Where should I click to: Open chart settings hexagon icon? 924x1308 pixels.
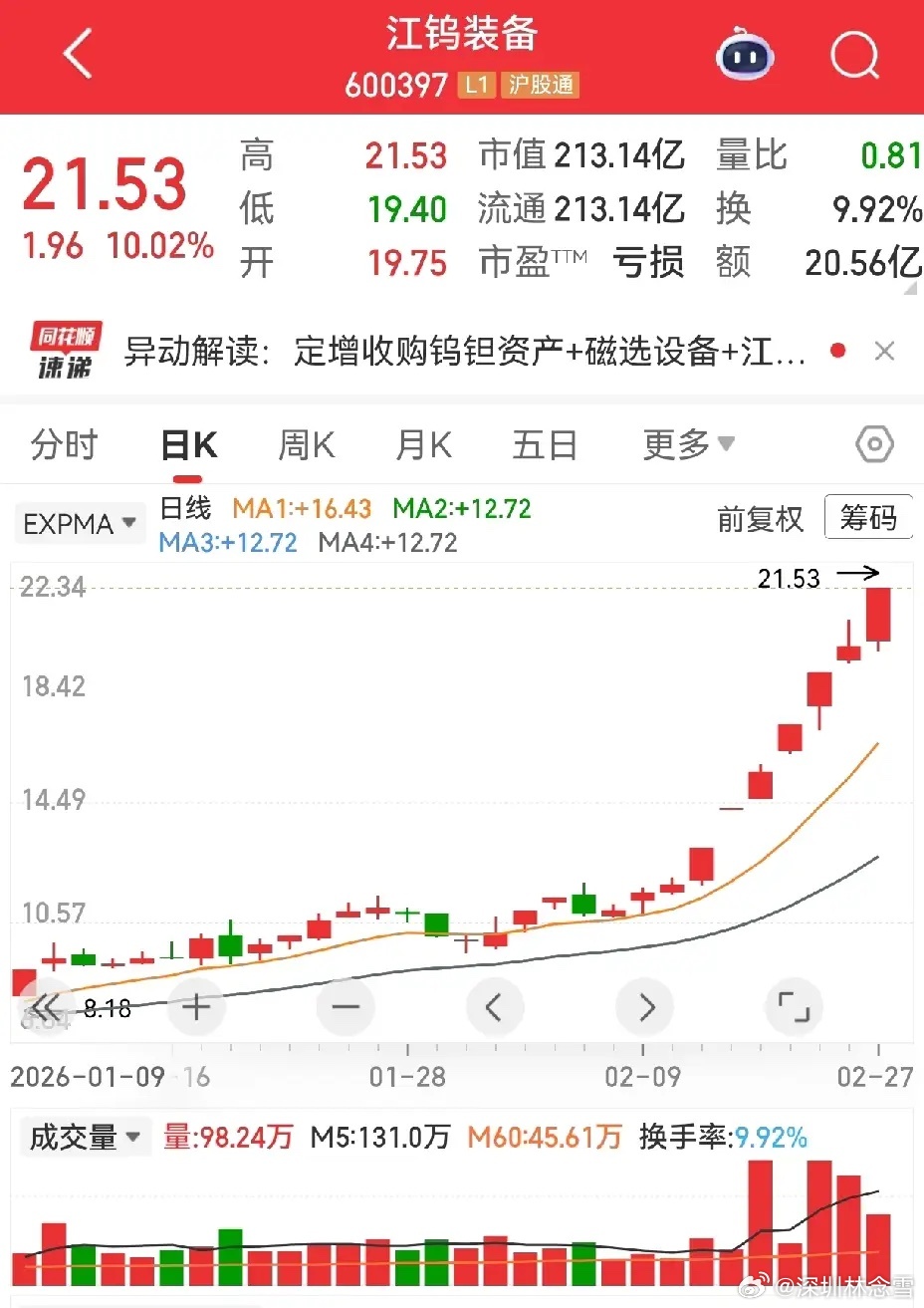pos(874,445)
